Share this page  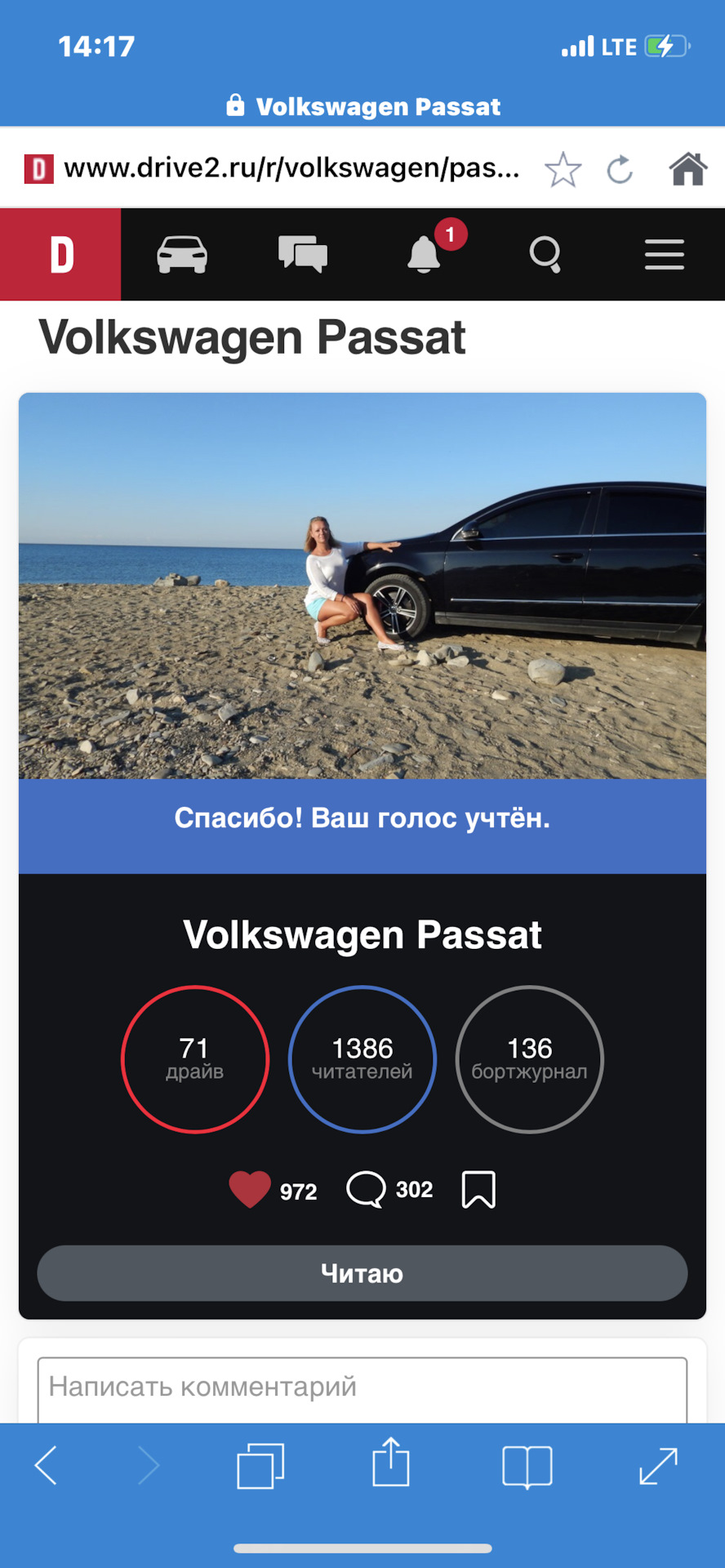click(391, 1463)
